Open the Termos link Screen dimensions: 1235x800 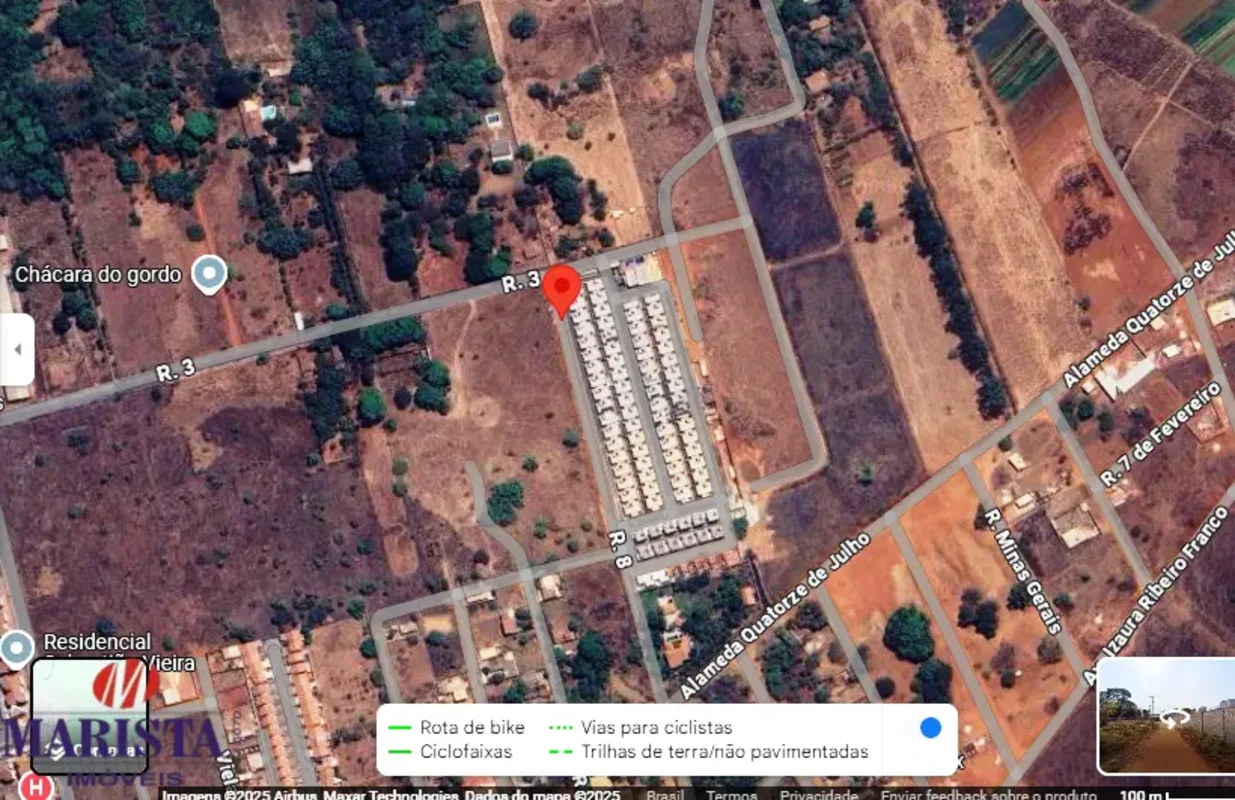[731, 795]
